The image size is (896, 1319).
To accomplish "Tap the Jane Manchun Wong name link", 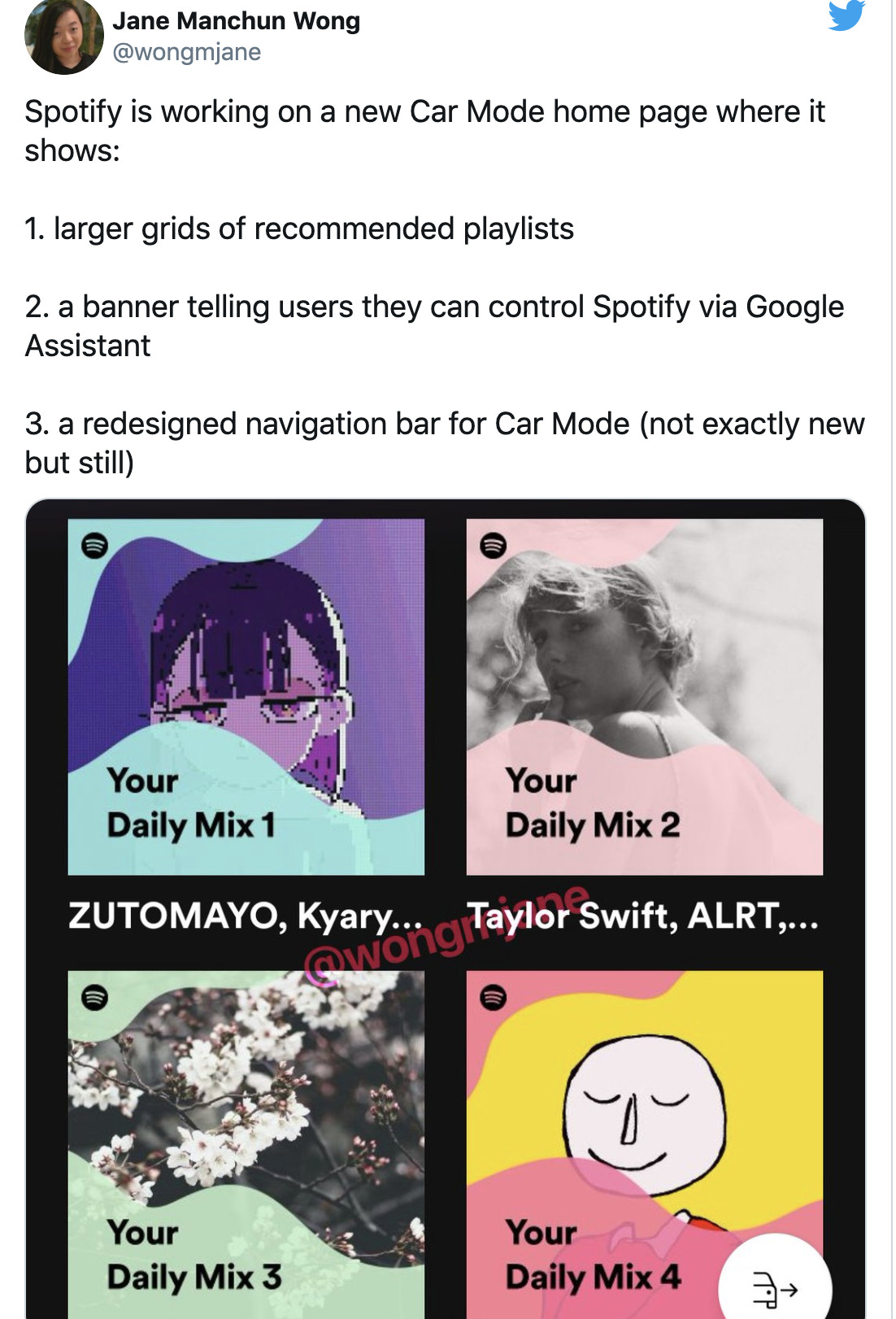I will 236,20.
